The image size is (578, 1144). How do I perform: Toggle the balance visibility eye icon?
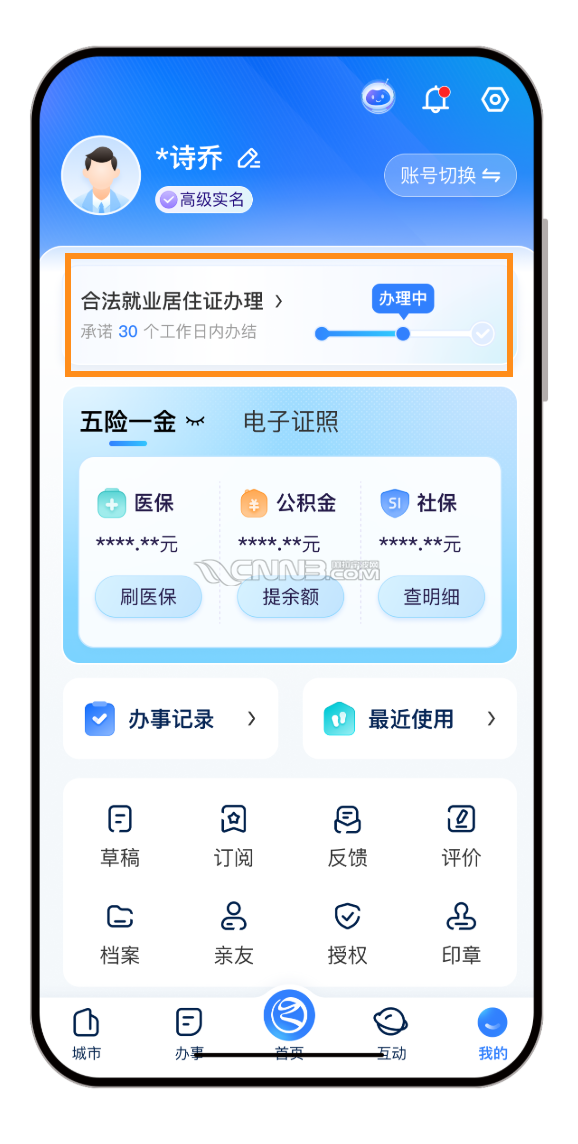coord(195,421)
